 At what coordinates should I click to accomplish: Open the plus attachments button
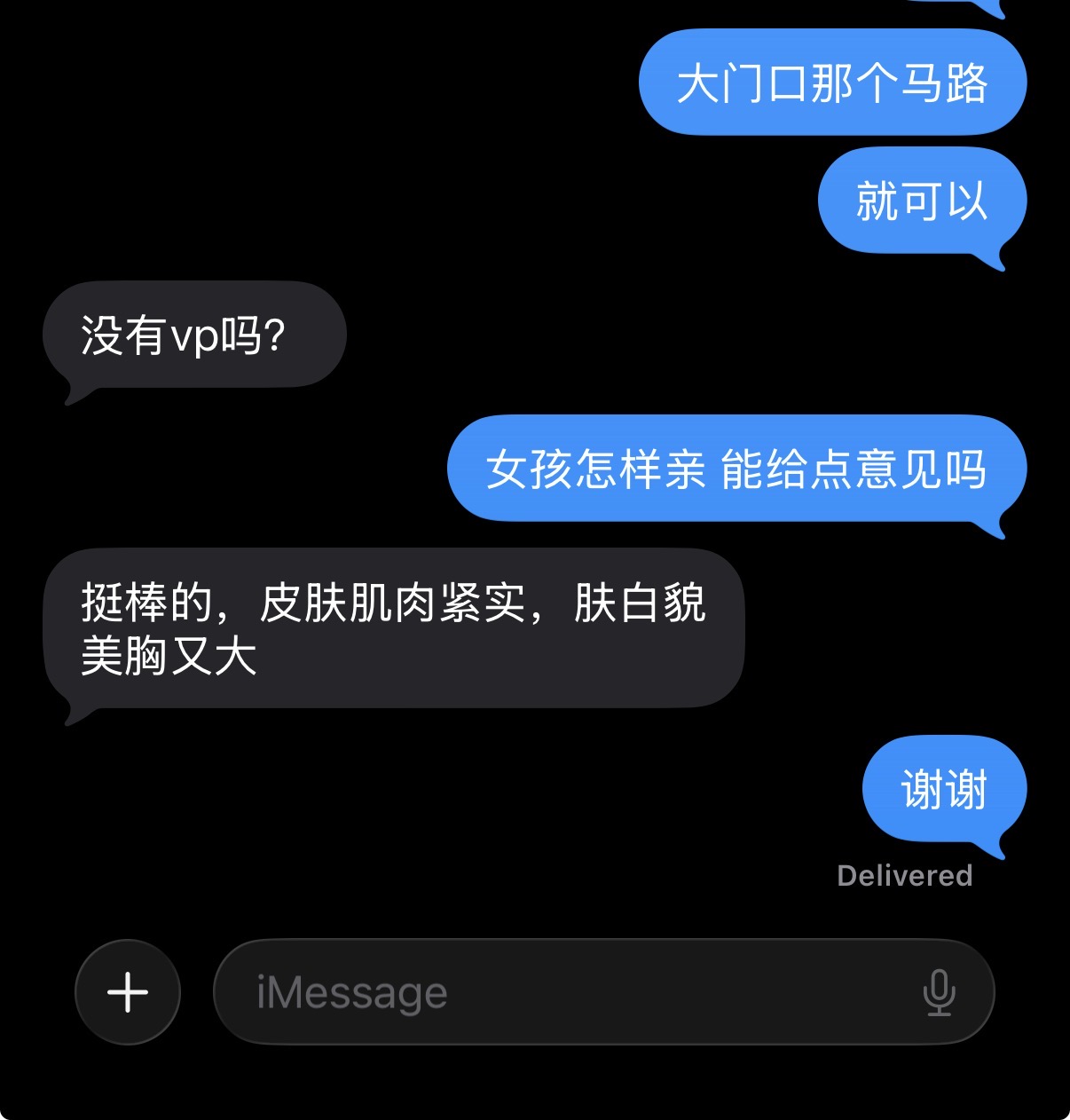coord(128,991)
